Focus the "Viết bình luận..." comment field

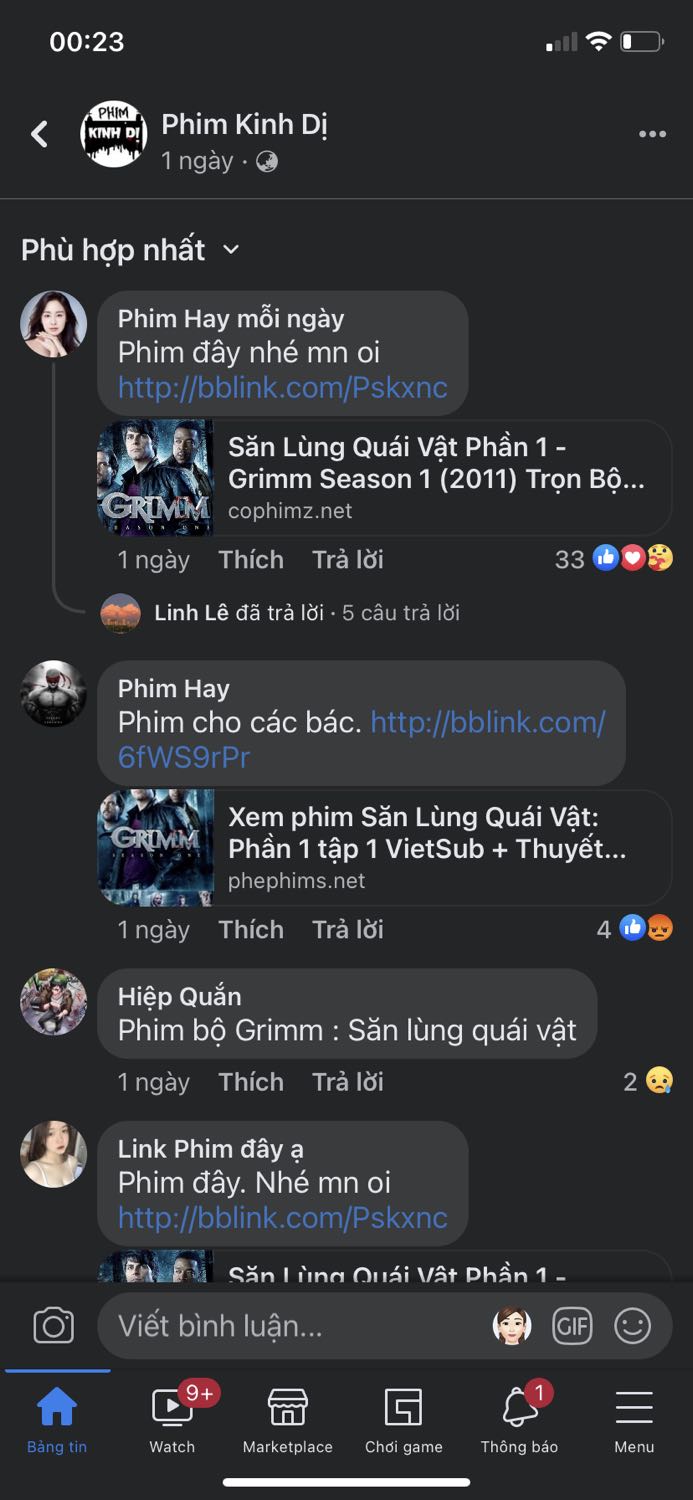[290, 1326]
